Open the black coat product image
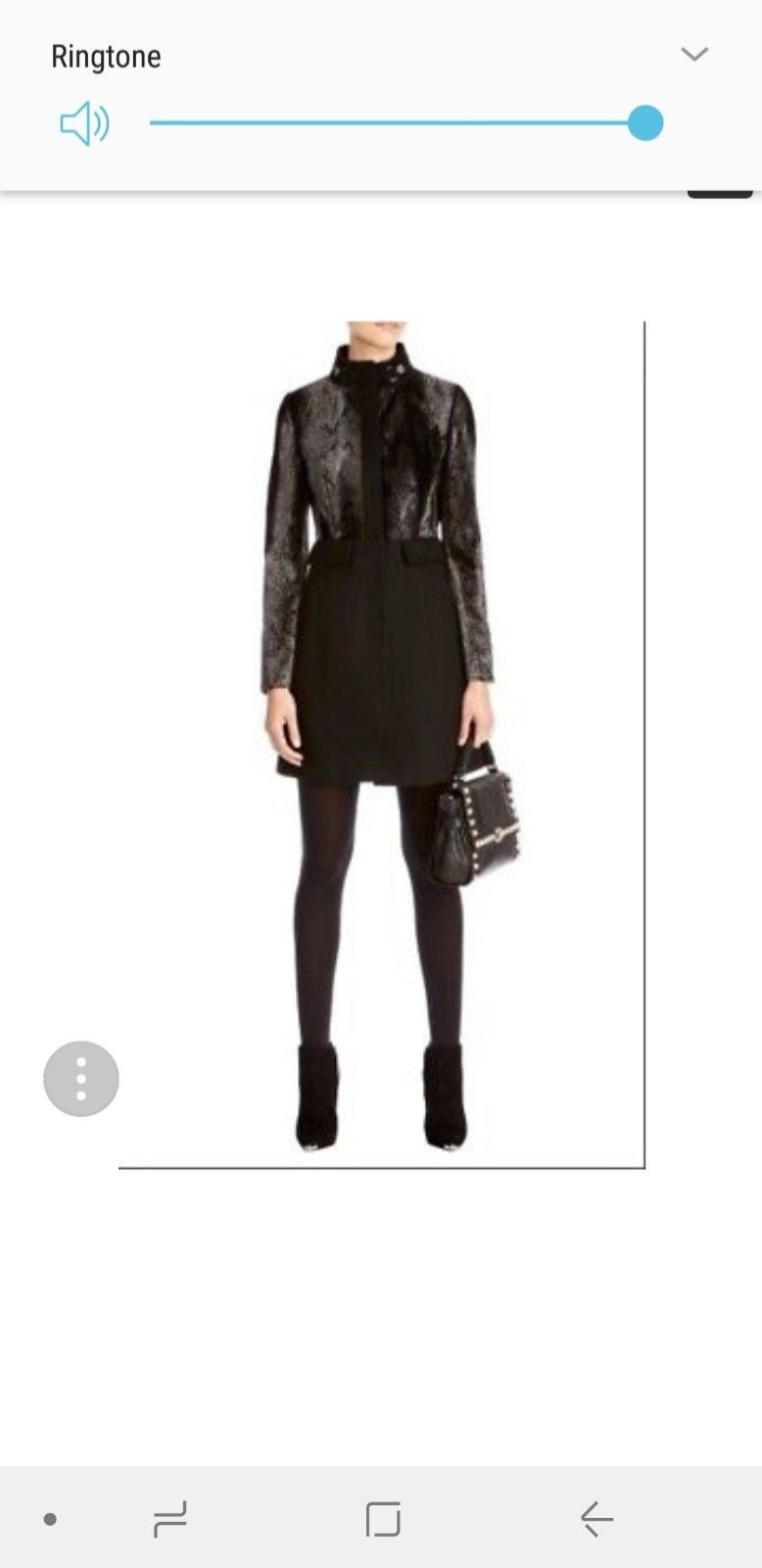762x1568 pixels. (381, 745)
